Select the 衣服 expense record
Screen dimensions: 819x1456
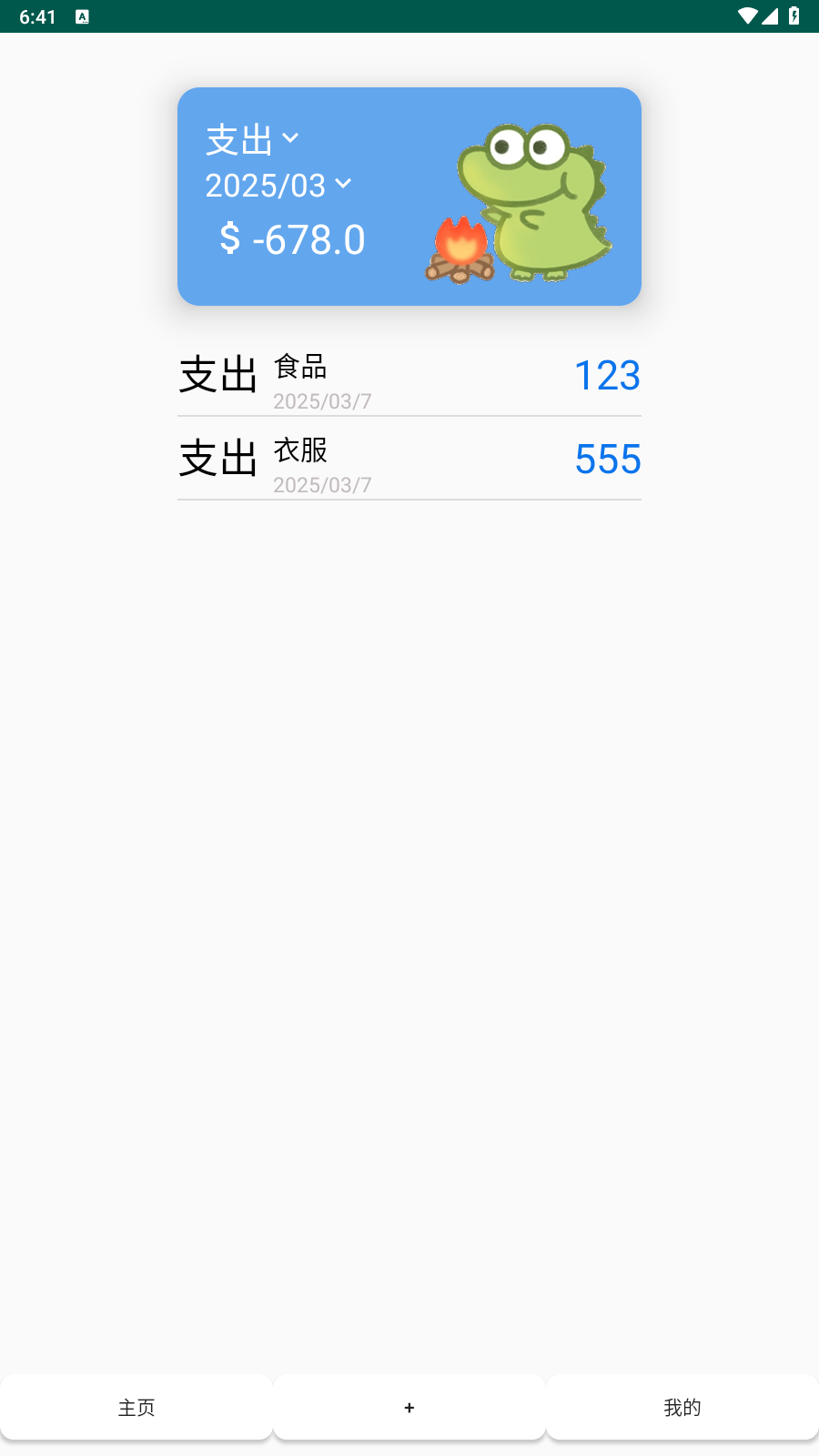point(300,451)
